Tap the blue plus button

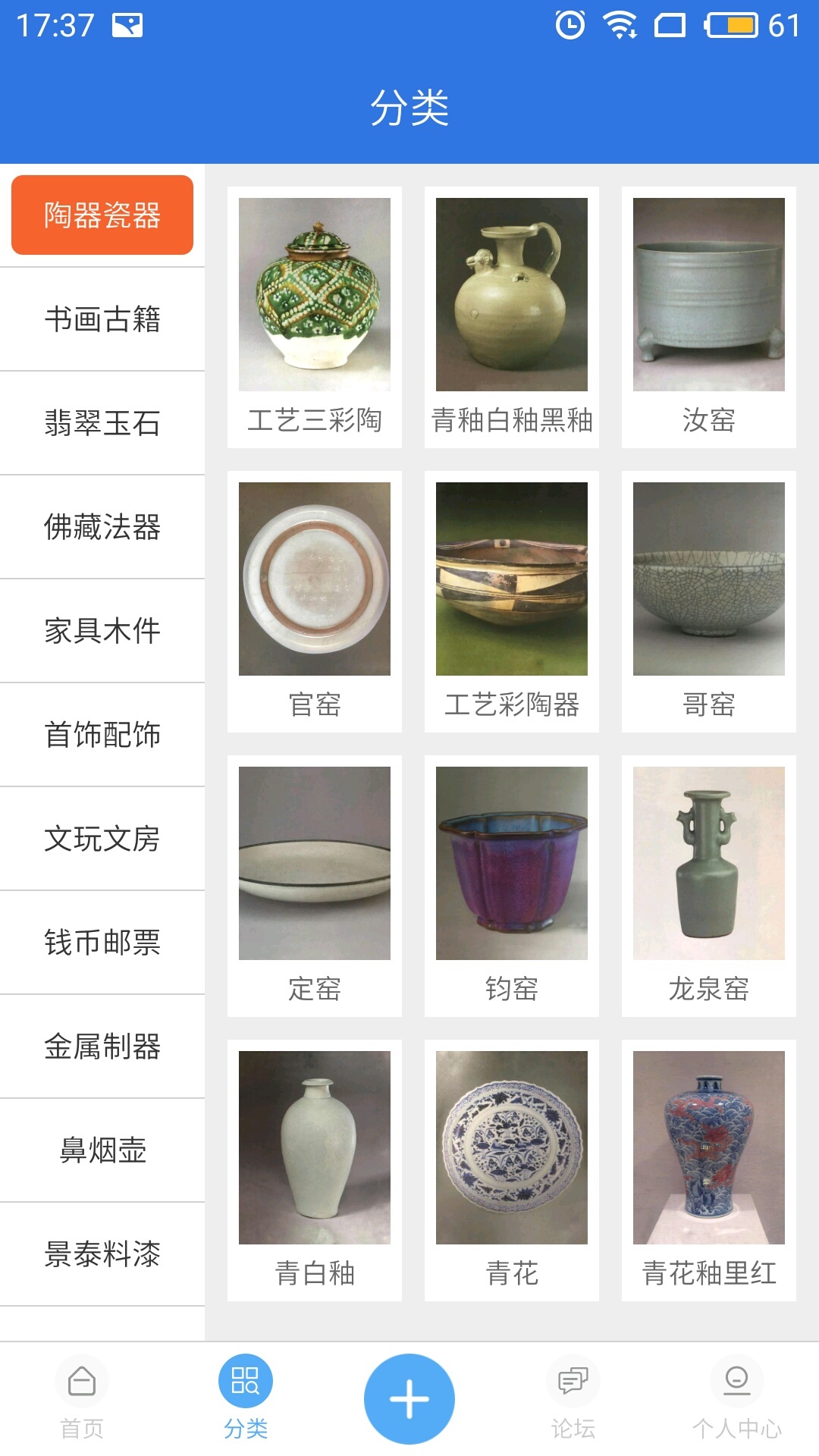click(x=409, y=1398)
